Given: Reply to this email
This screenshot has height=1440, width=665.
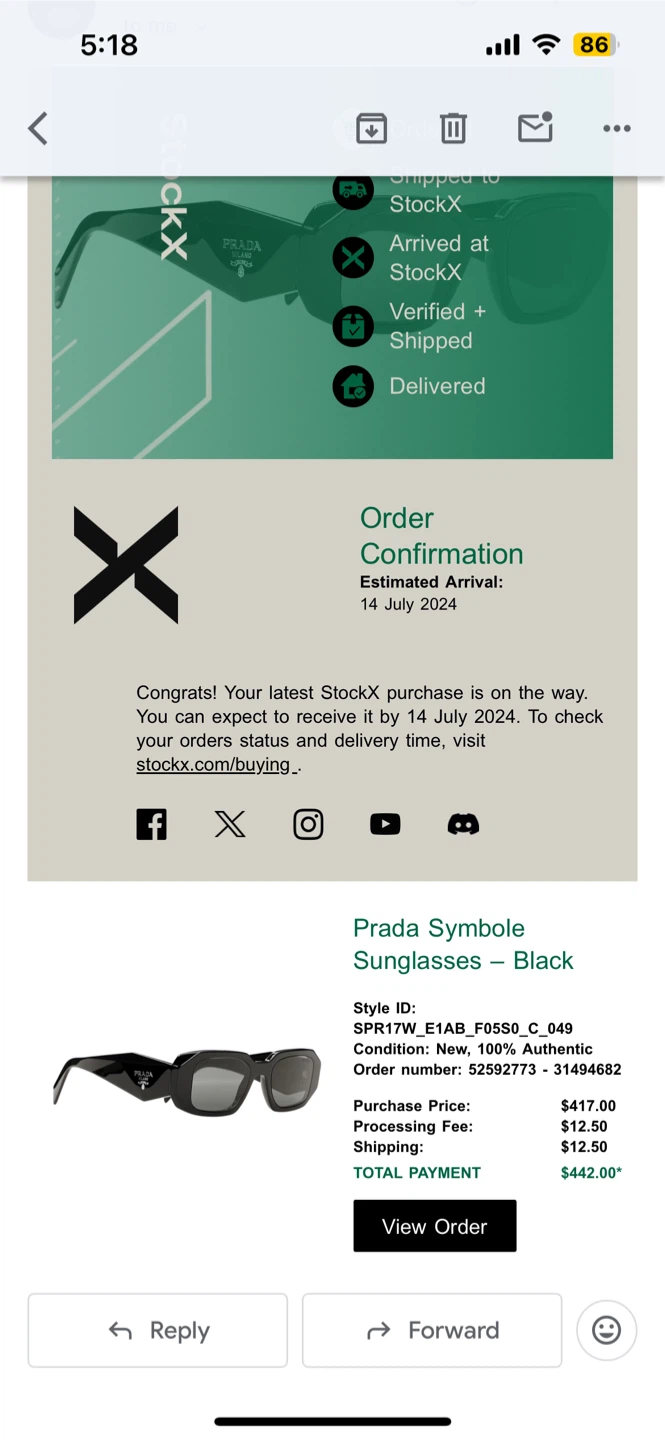Looking at the screenshot, I should coord(158,1330).
